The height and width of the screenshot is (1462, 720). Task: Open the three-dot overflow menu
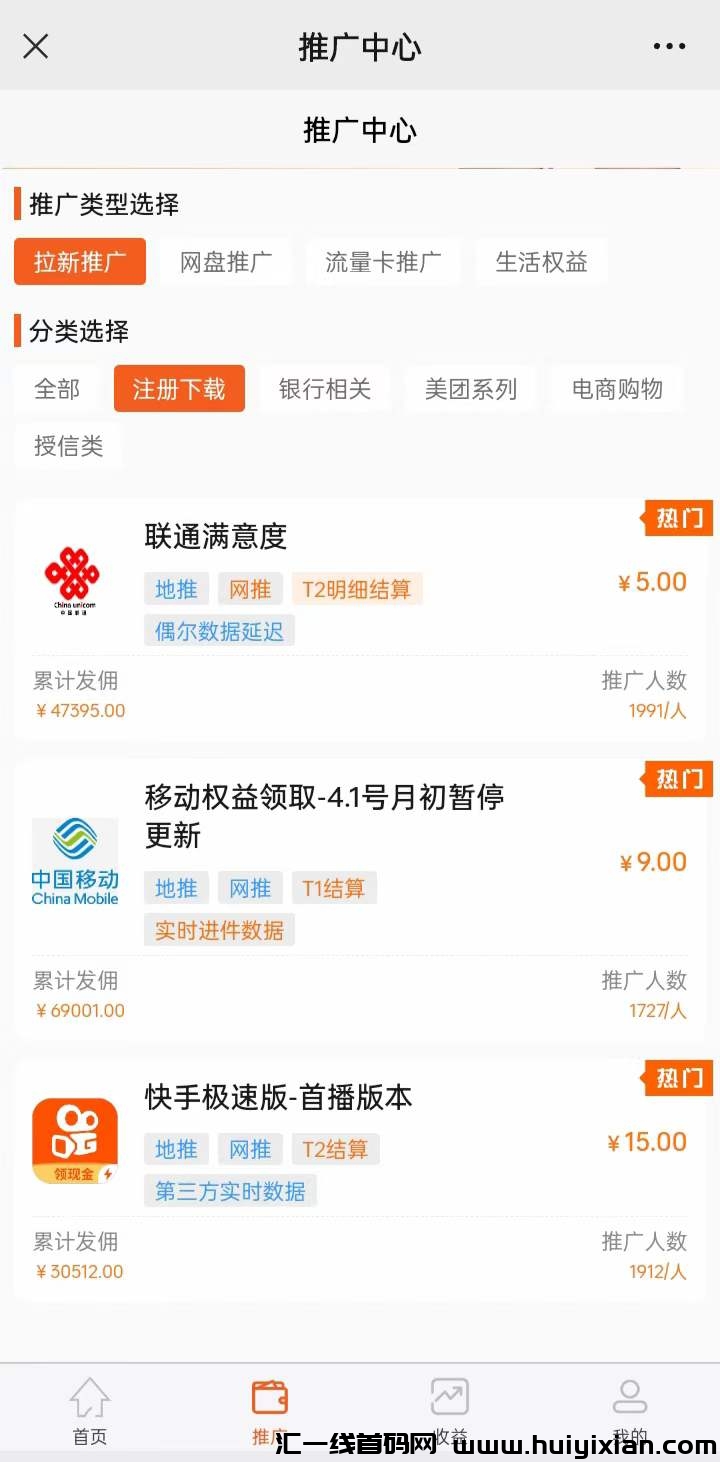(x=669, y=46)
